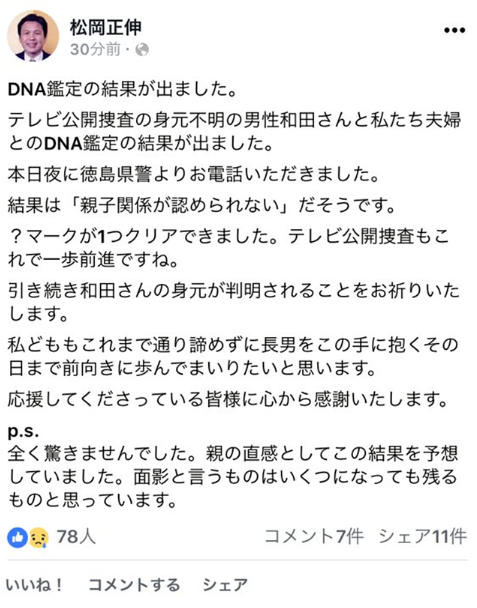
Task: Tap the author name 松岡正伸
Action: (x=105, y=27)
